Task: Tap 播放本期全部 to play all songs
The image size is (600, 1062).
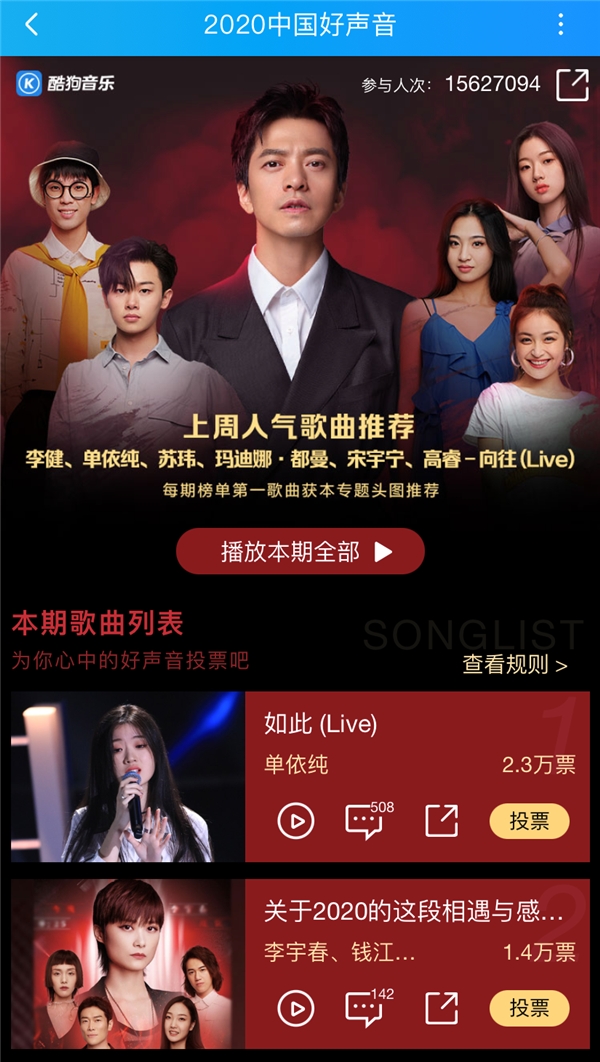Action: click(x=301, y=551)
